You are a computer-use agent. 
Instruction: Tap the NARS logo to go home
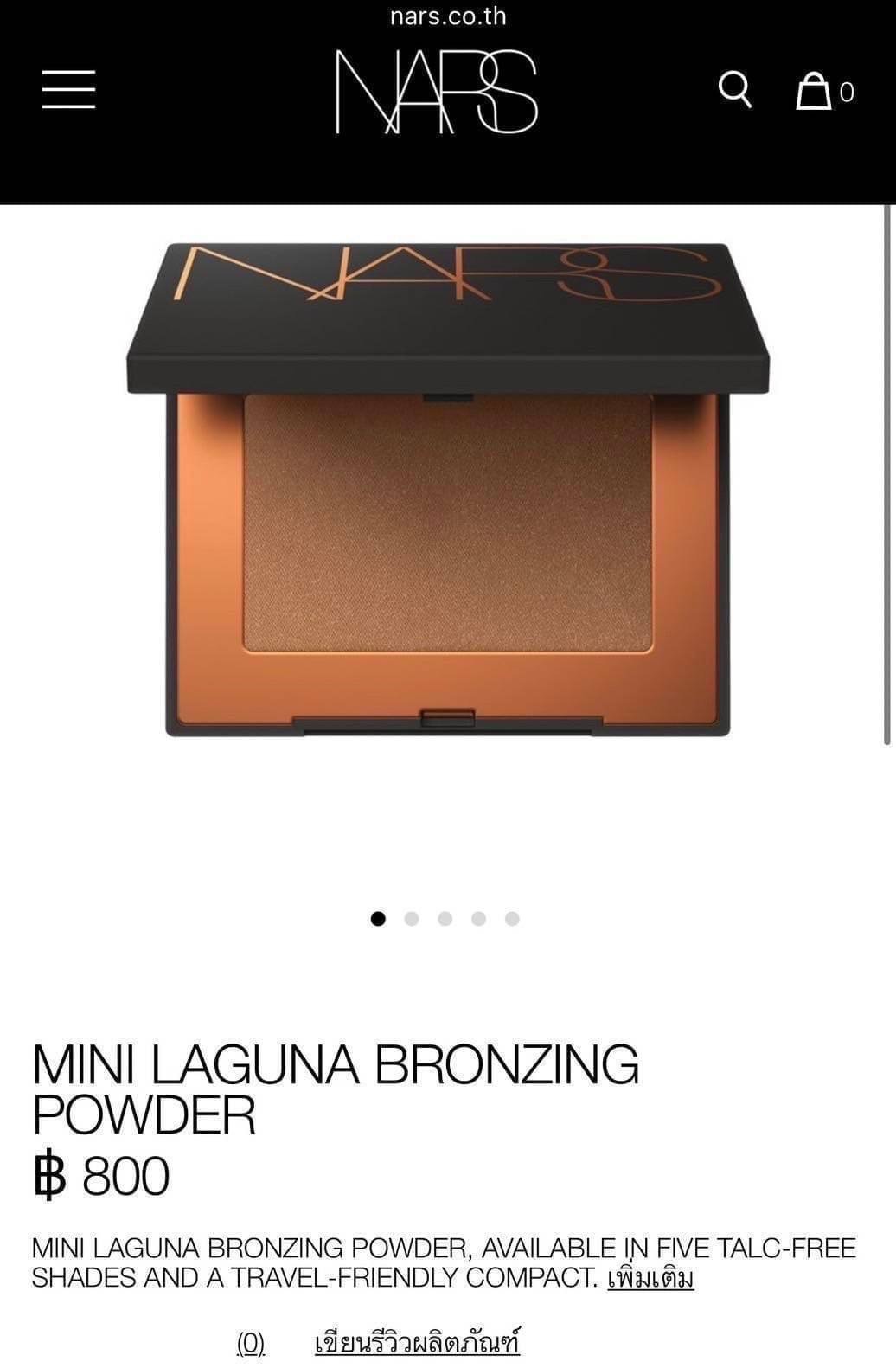coord(437,92)
